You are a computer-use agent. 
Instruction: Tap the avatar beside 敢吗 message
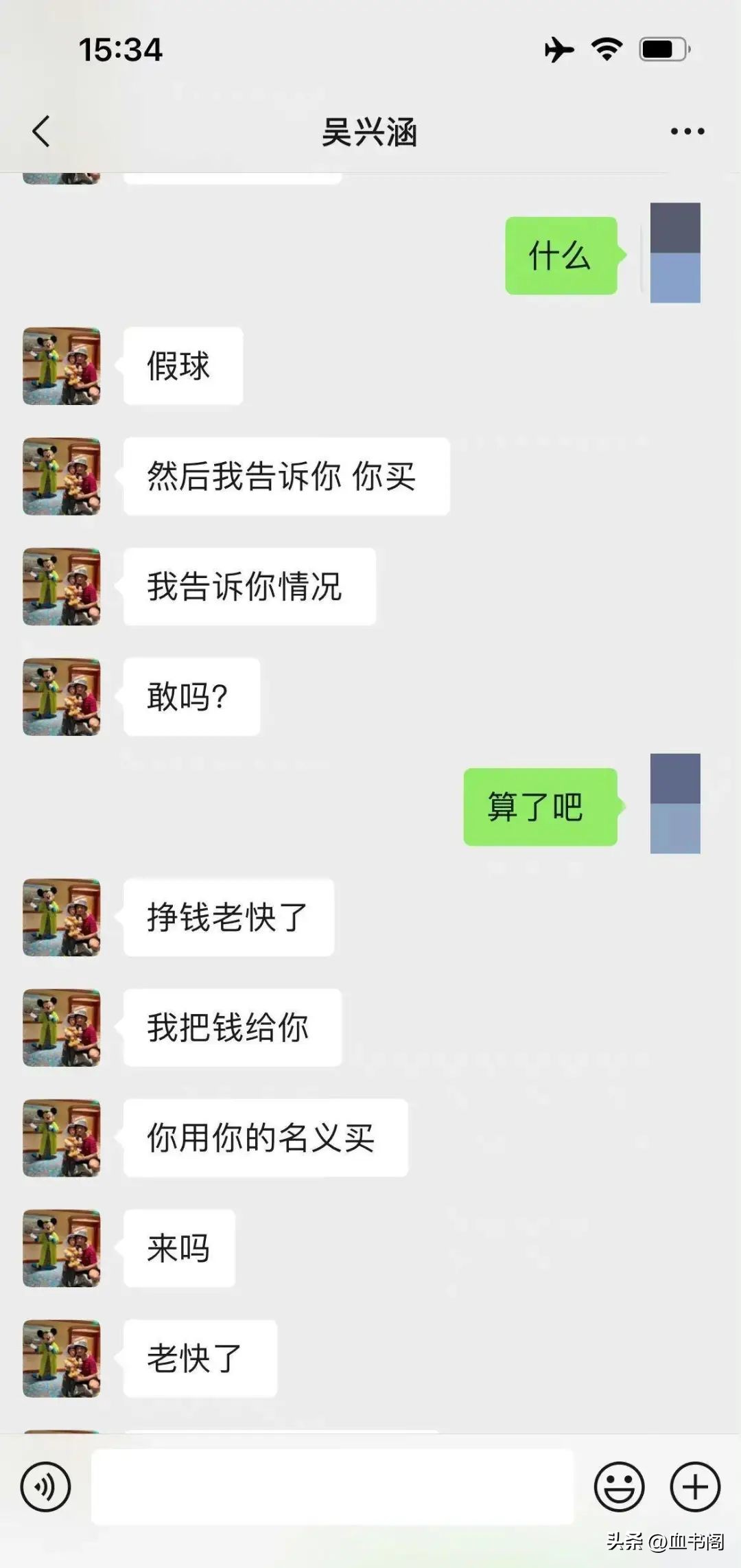62,695
